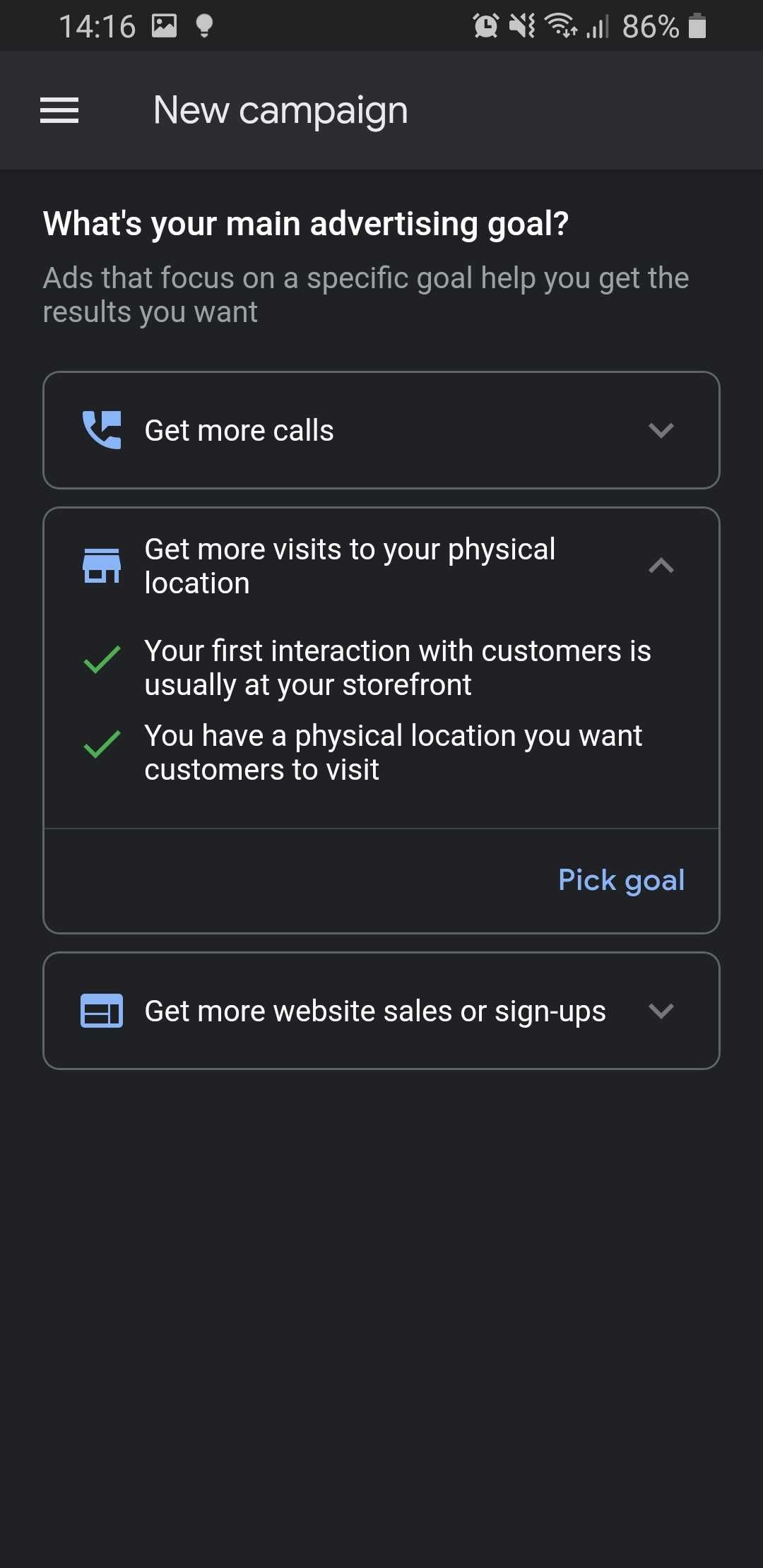
Task: Open the navigation hamburger menu
Action: 59,110
